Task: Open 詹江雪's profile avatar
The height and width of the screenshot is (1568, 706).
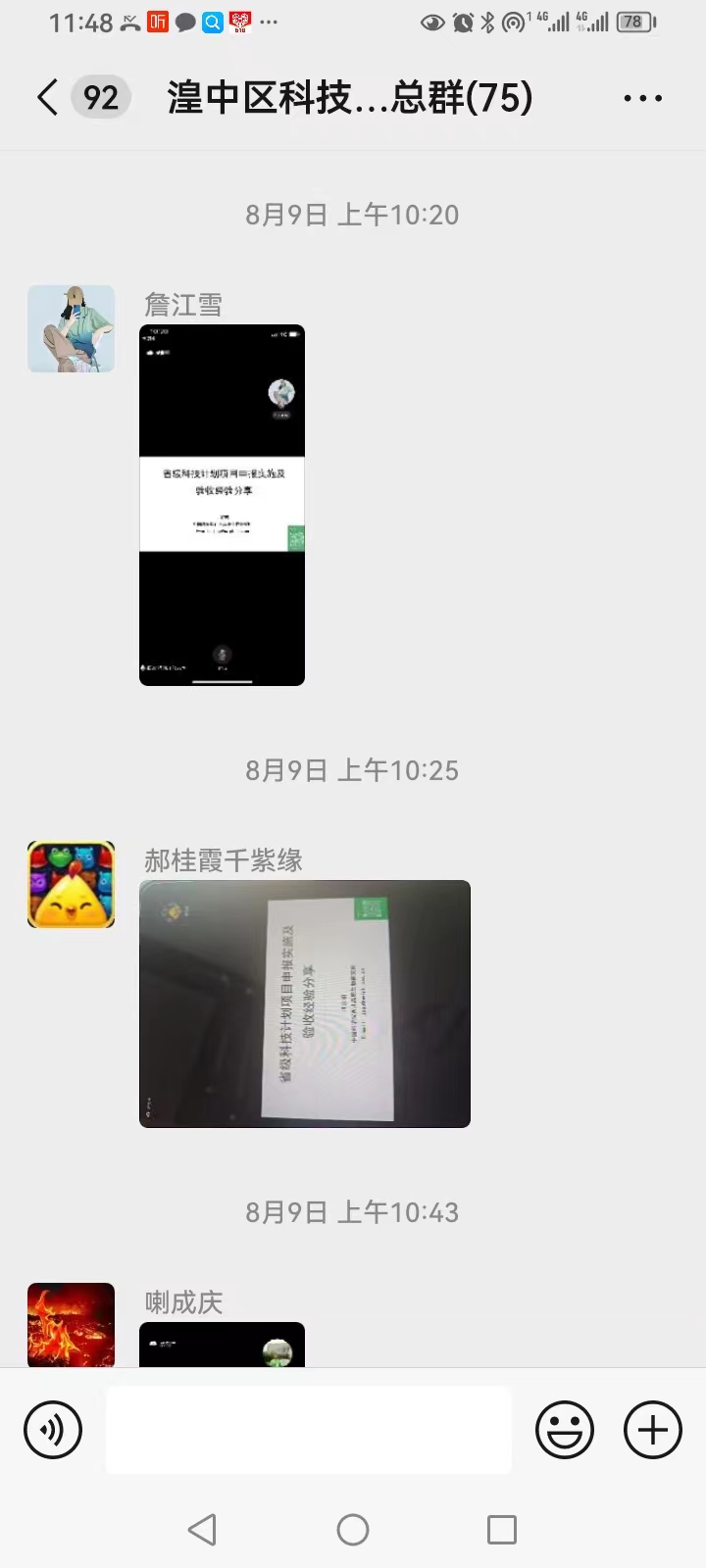Action: [71, 329]
